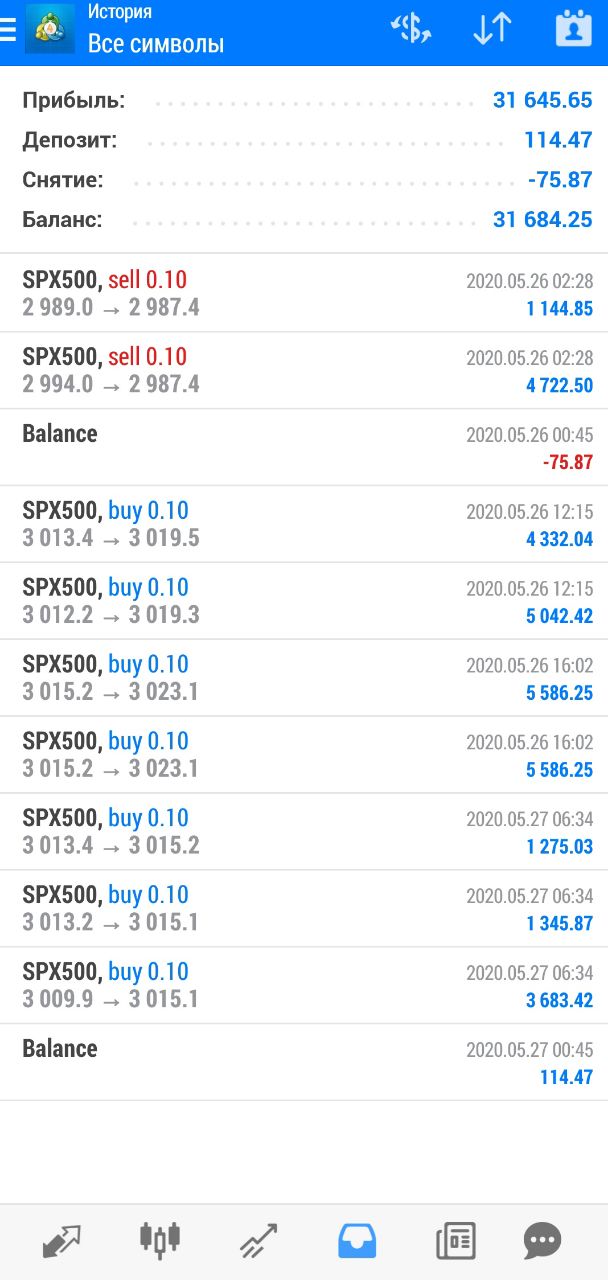The image size is (608, 1280).
Task: Switch to the Quotes tab
Action: [61, 1242]
